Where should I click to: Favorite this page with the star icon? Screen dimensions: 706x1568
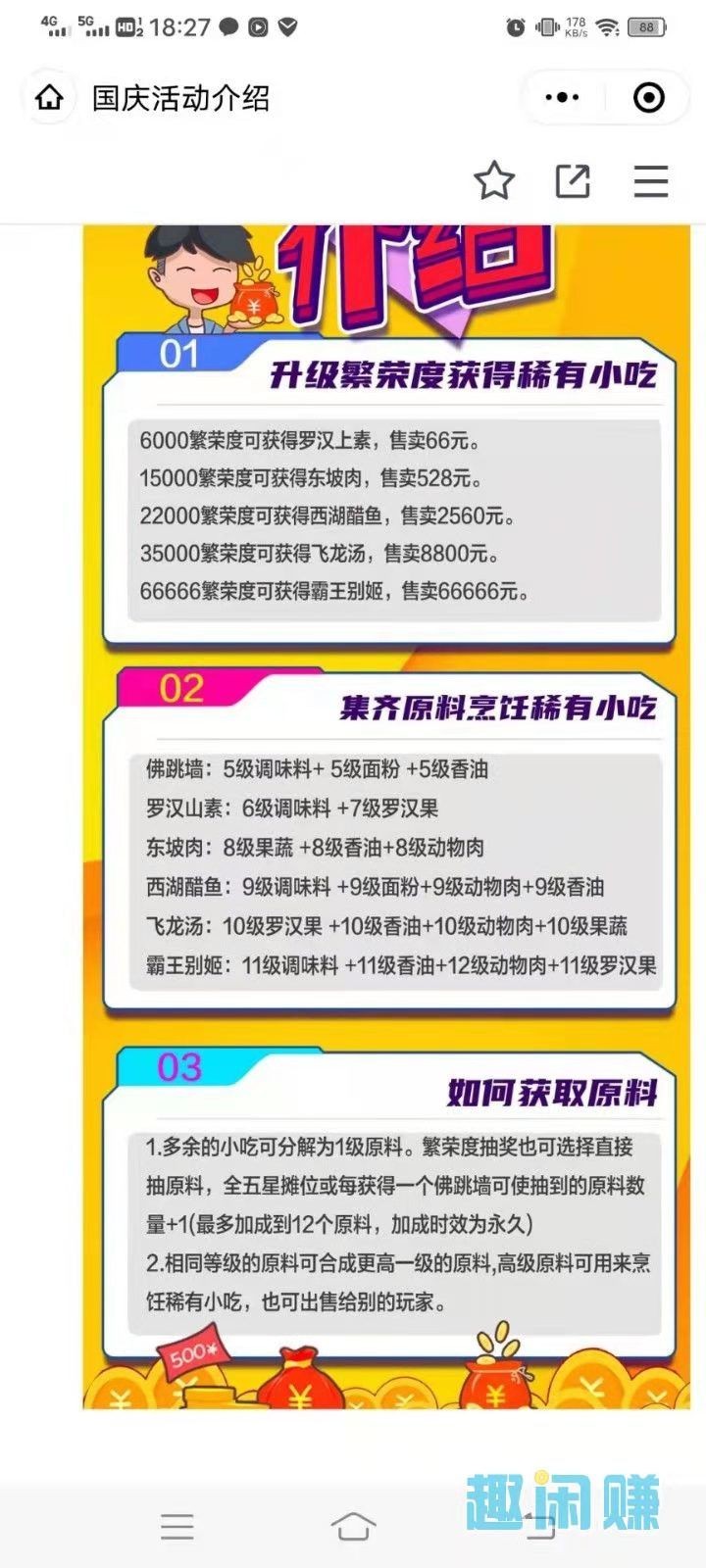pyautogui.click(x=494, y=181)
